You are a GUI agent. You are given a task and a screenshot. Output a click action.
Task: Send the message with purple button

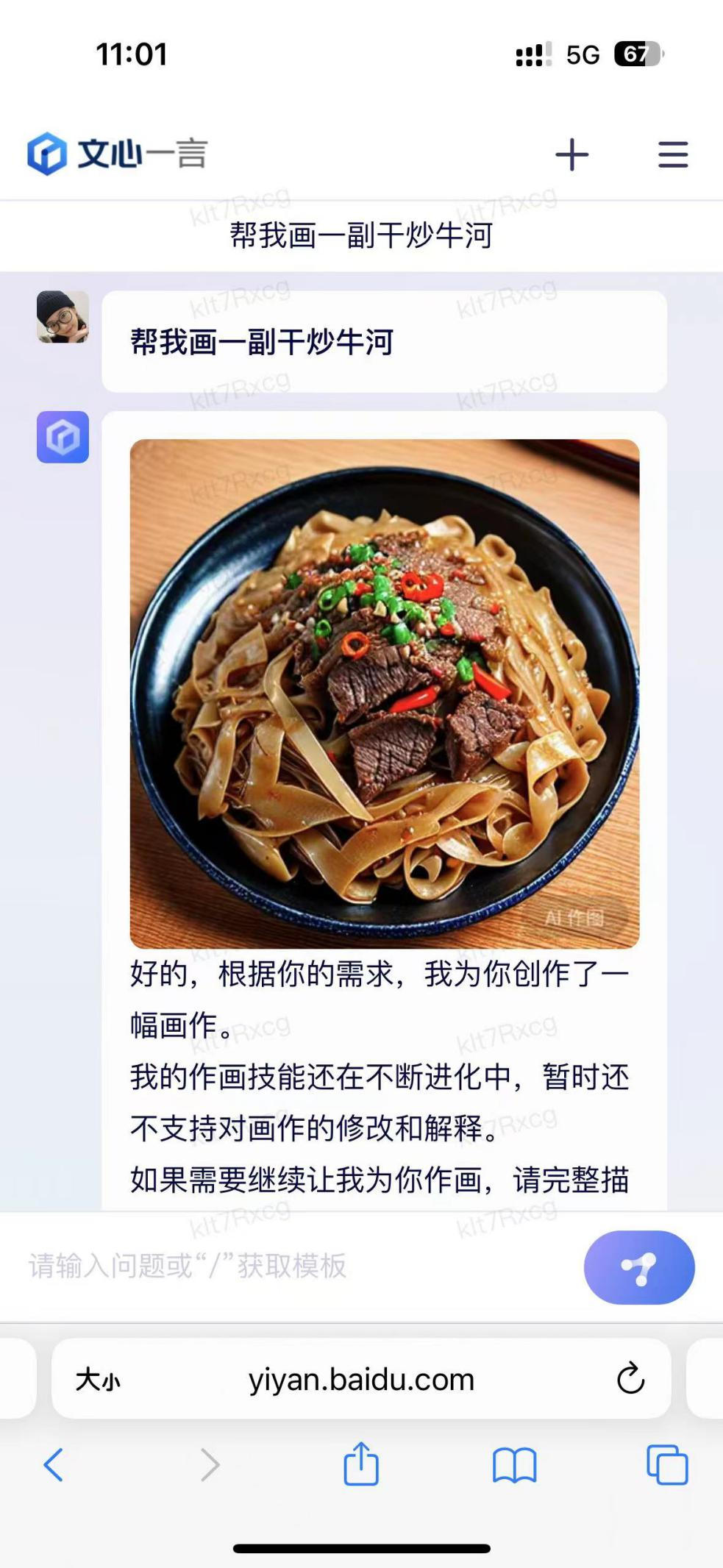pyautogui.click(x=638, y=1267)
